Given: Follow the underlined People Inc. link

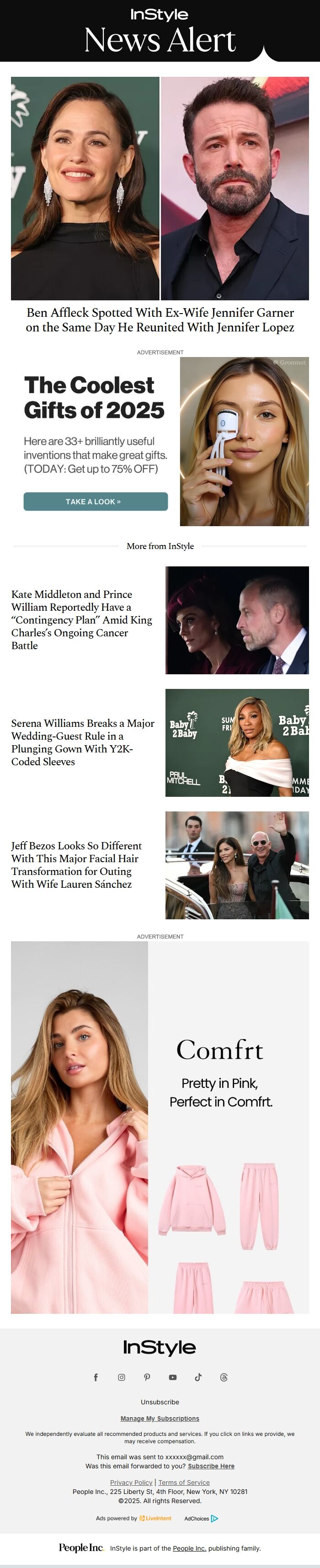Looking at the screenshot, I should pos(189,1548).
